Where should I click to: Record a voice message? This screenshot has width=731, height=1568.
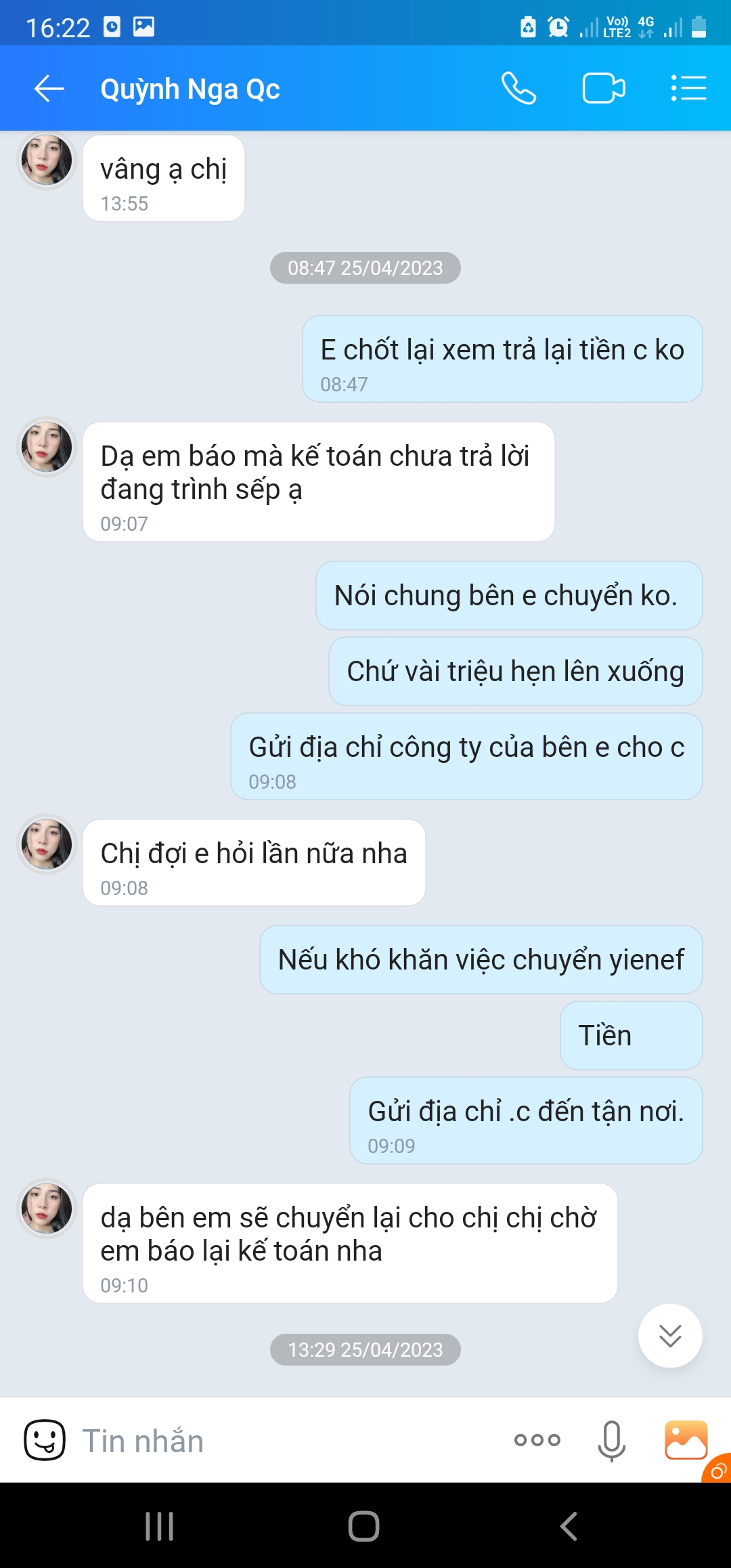click(611, 1440)
